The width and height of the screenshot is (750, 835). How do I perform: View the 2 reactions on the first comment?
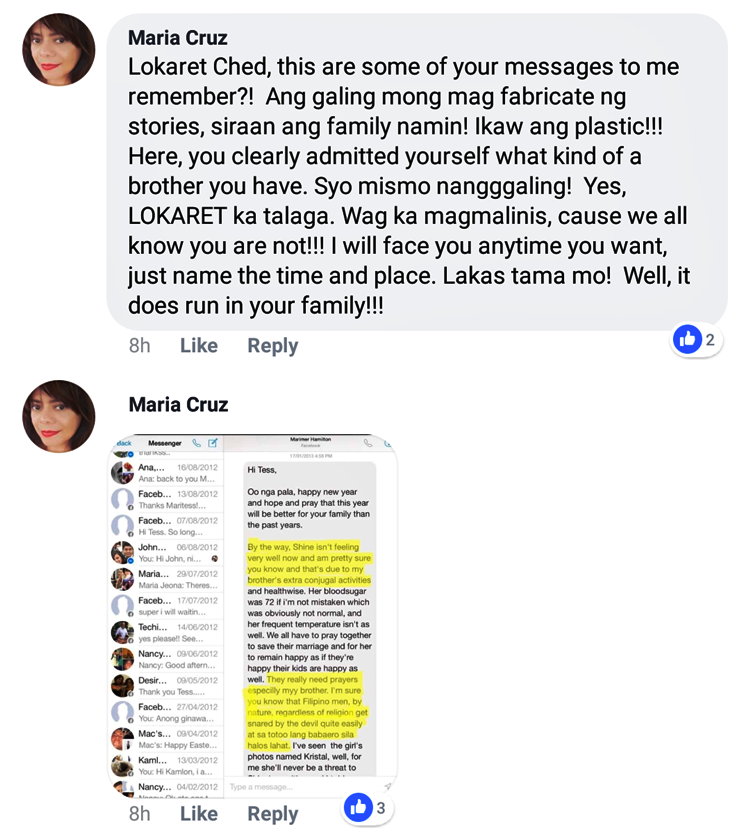click(x=697, y=340)
